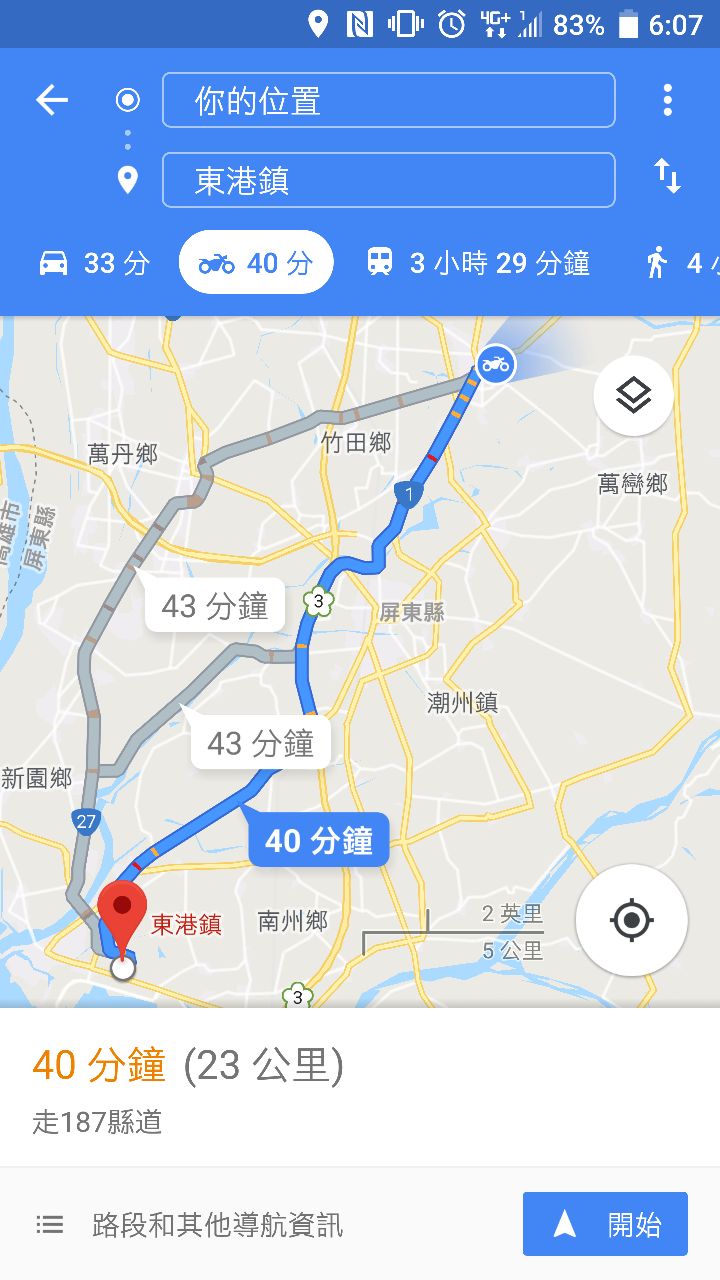Tap the 40 分鐘 route label

click(x=318, y=840)
